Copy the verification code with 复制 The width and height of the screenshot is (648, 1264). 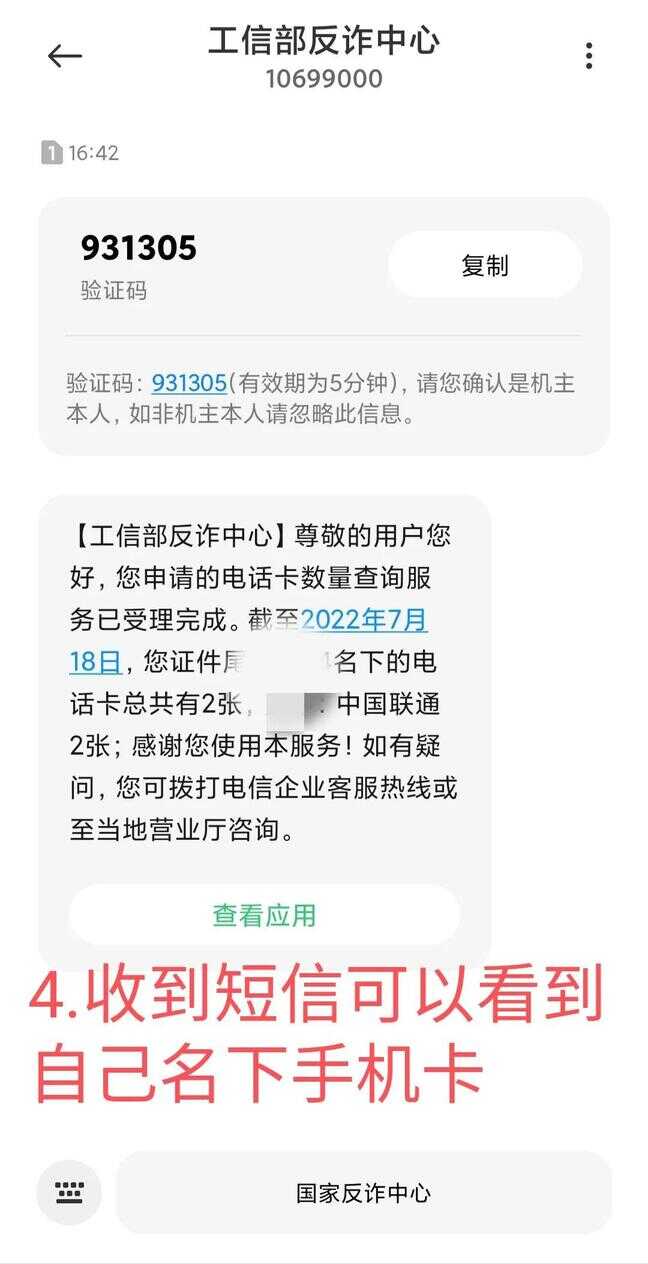click(485, 265)
